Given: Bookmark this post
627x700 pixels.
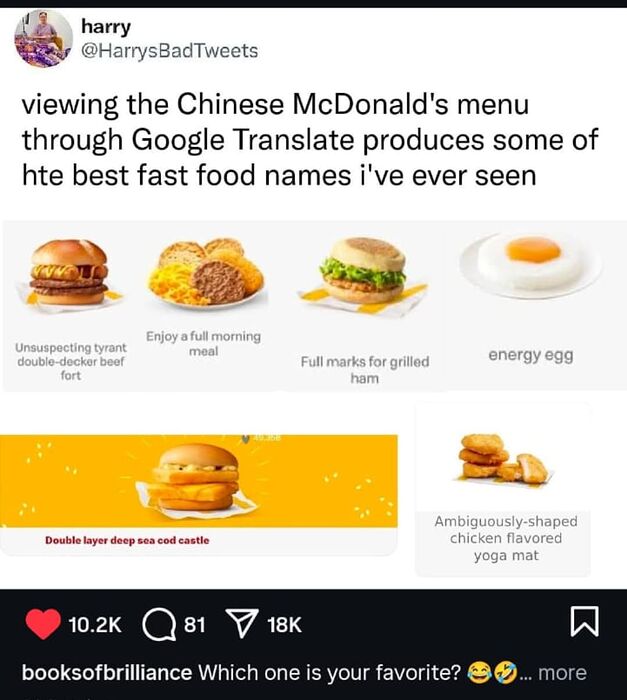Looking at the screenshot, I should click(x=582, y=625).
